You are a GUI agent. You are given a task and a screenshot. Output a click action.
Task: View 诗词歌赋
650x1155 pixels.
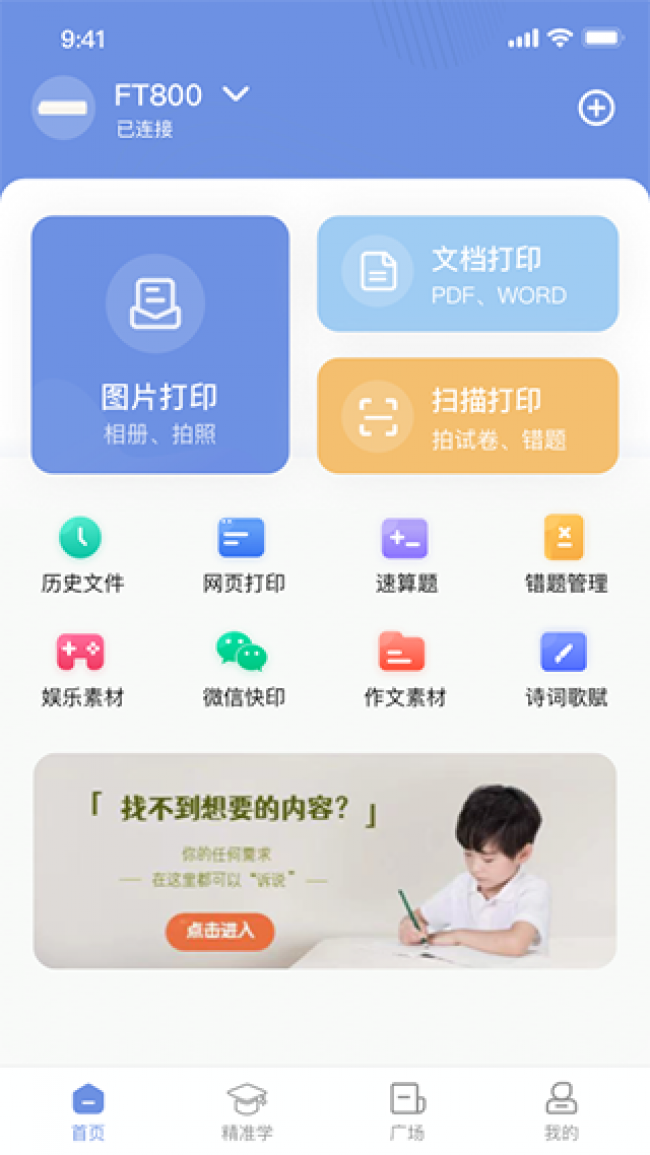565,669
